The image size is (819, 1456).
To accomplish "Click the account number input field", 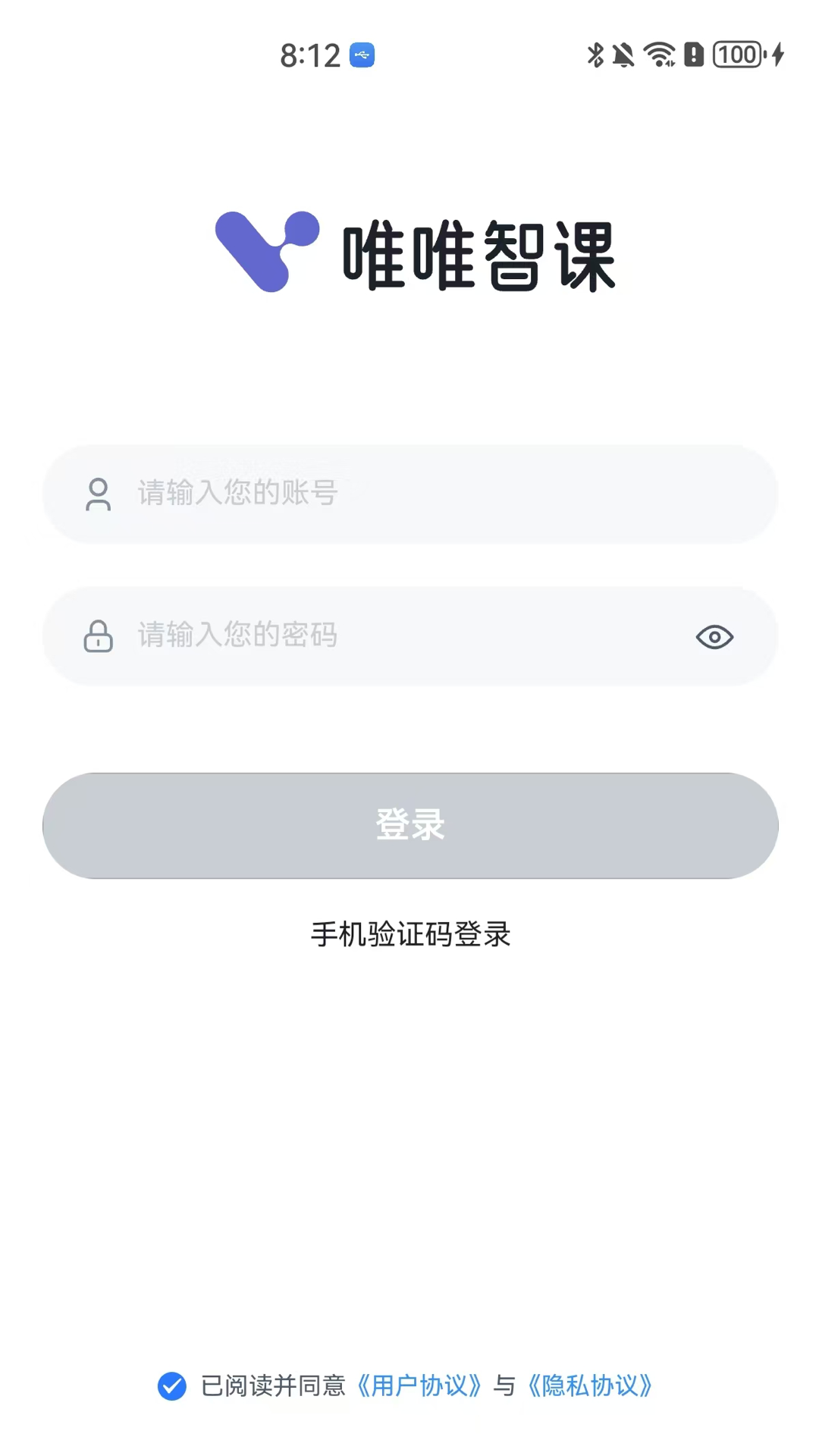I will pyautogui.click(x=409, y=494).
